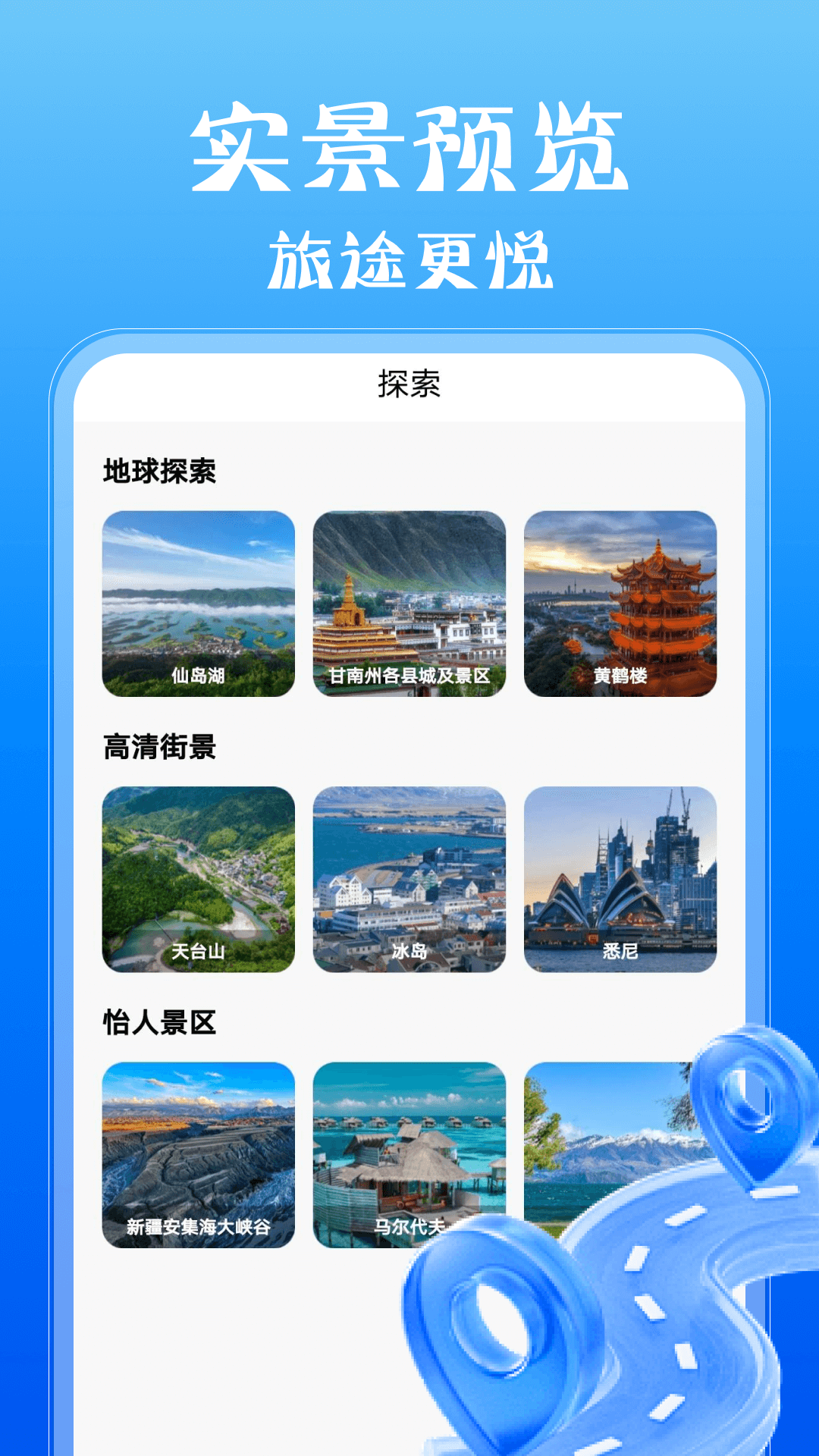Select the 探索 tab at the top
This screenshot has height=1456, width=819.
tap(409, 385)
